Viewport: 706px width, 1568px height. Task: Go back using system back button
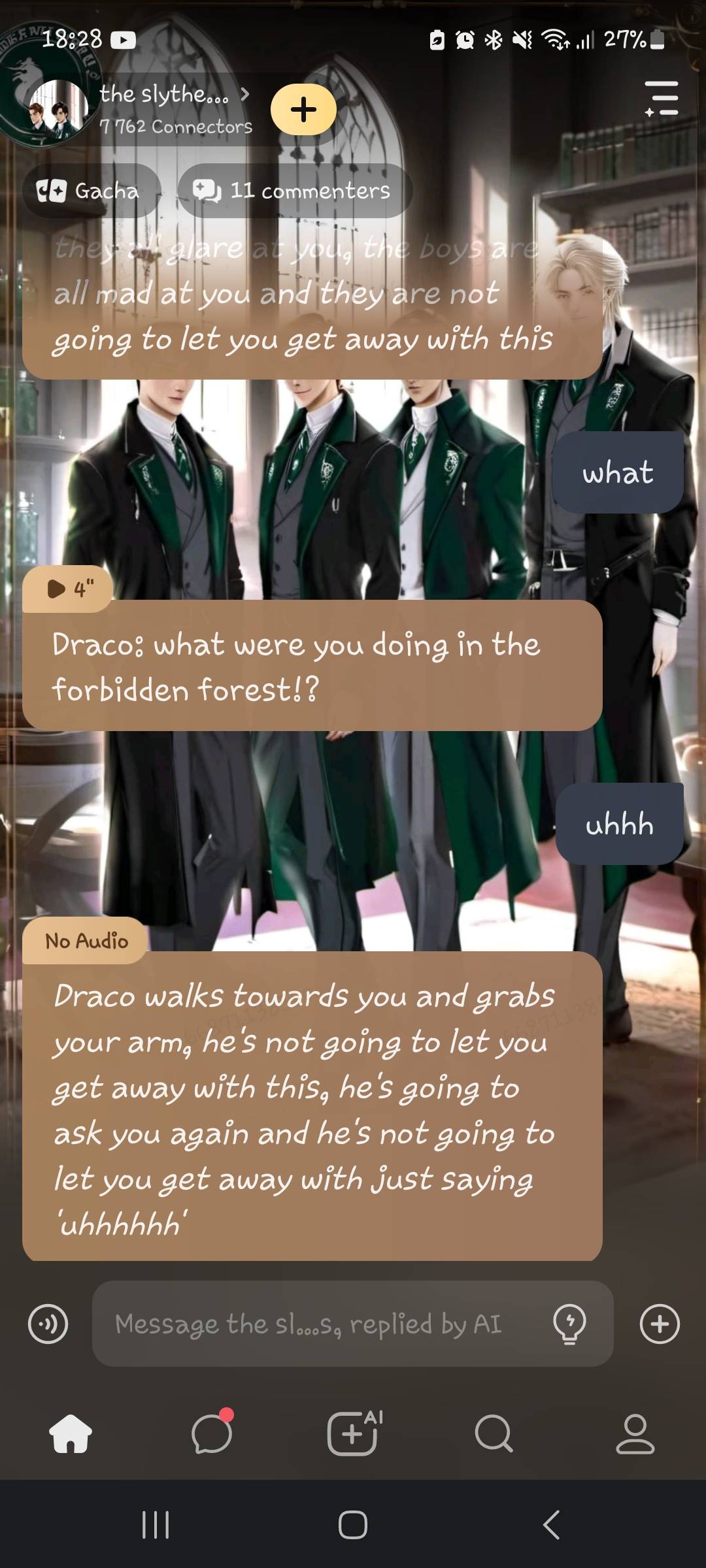click(550, 1525)
